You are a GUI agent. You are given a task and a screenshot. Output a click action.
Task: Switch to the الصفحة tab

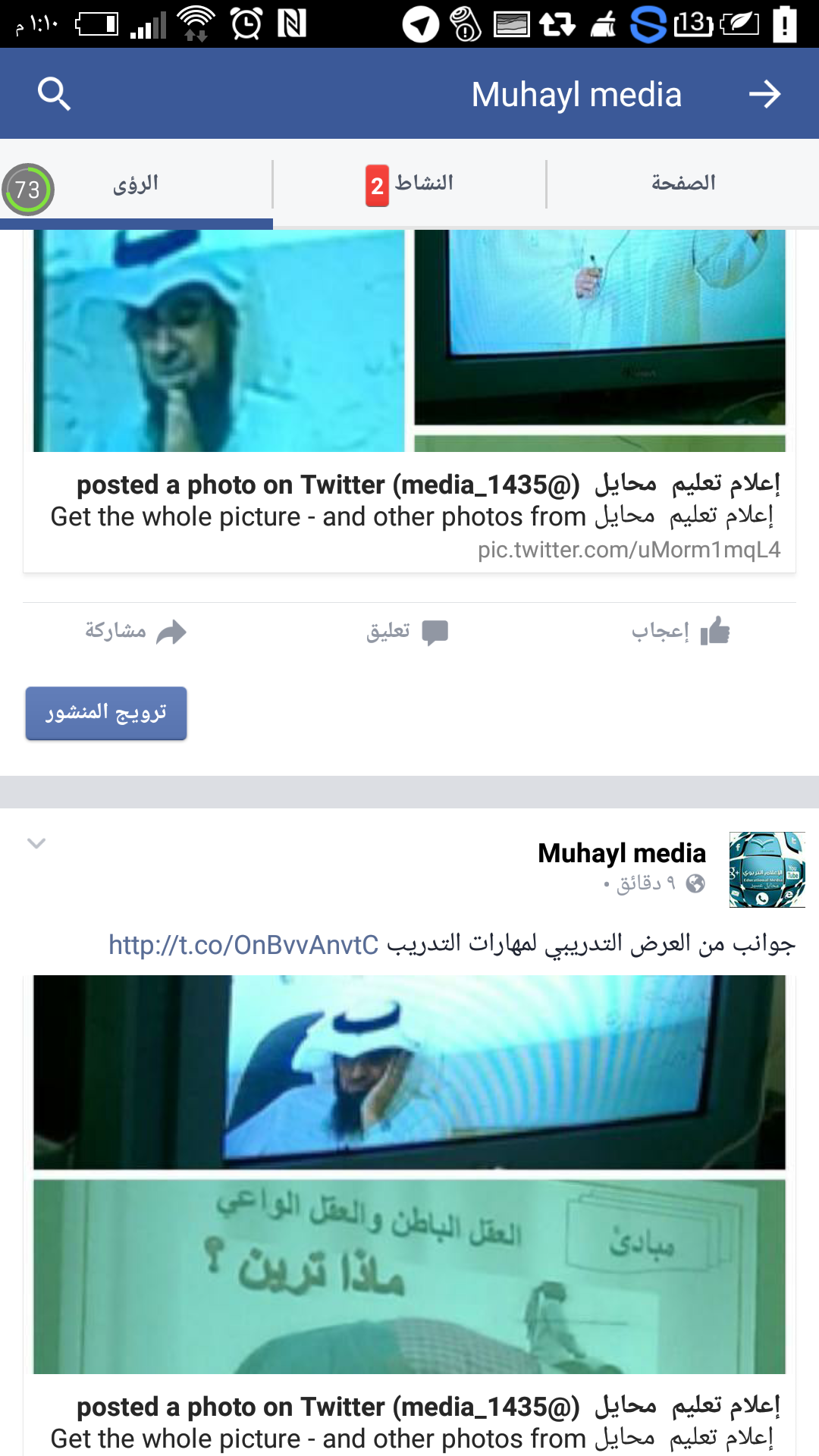coord(682,184)
